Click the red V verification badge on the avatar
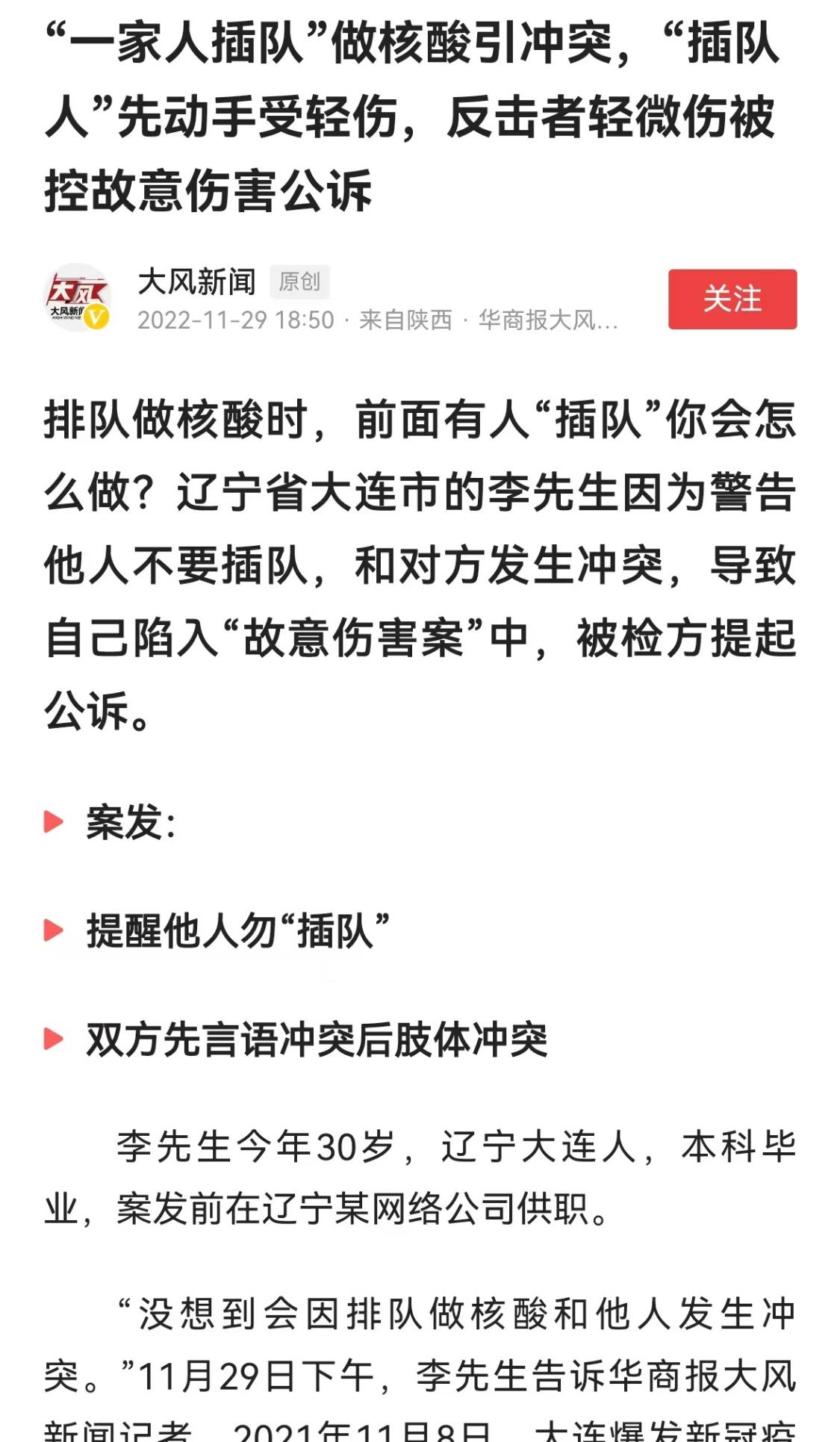The image size is (840, 1442). tap(97, 317)
